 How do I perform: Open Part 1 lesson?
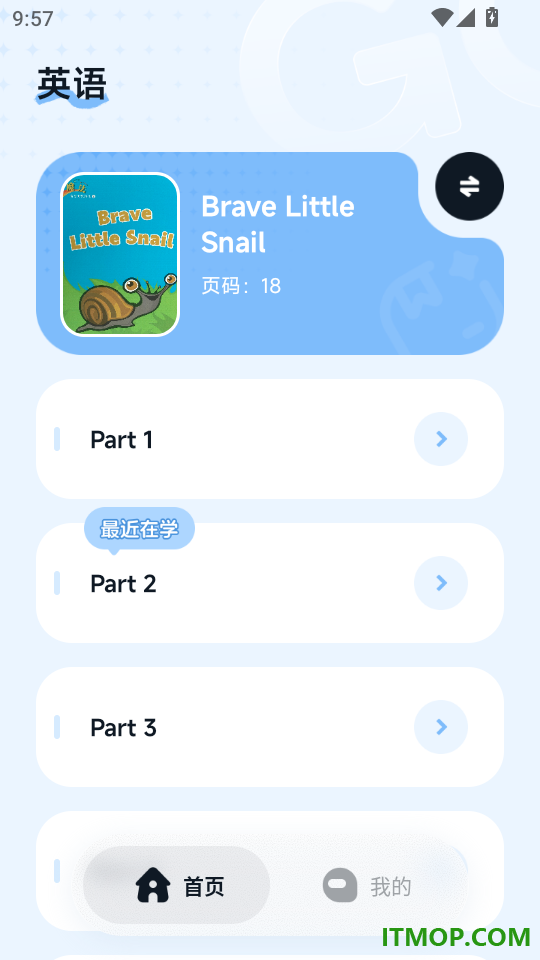coord(270,439)
